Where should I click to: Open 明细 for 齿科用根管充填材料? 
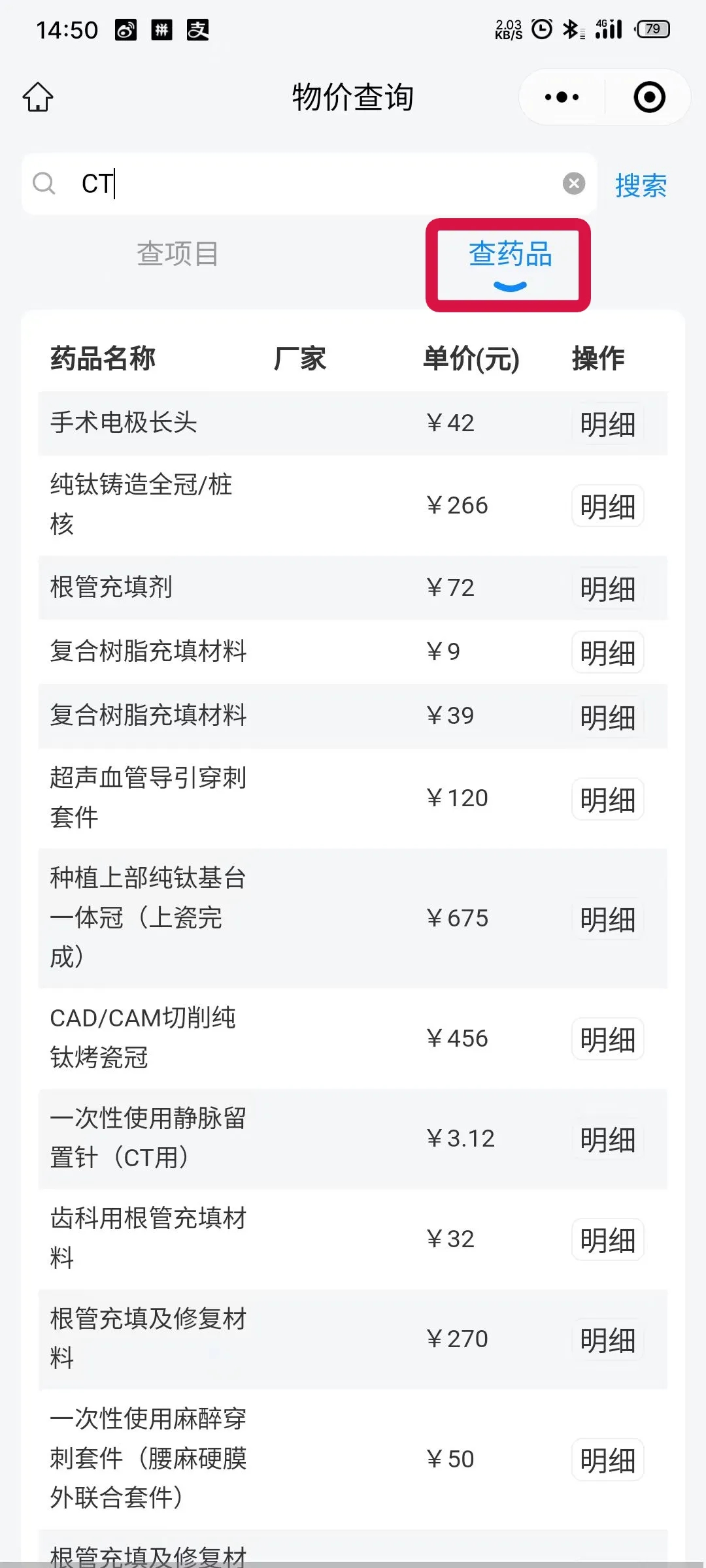coord(607,1239)
